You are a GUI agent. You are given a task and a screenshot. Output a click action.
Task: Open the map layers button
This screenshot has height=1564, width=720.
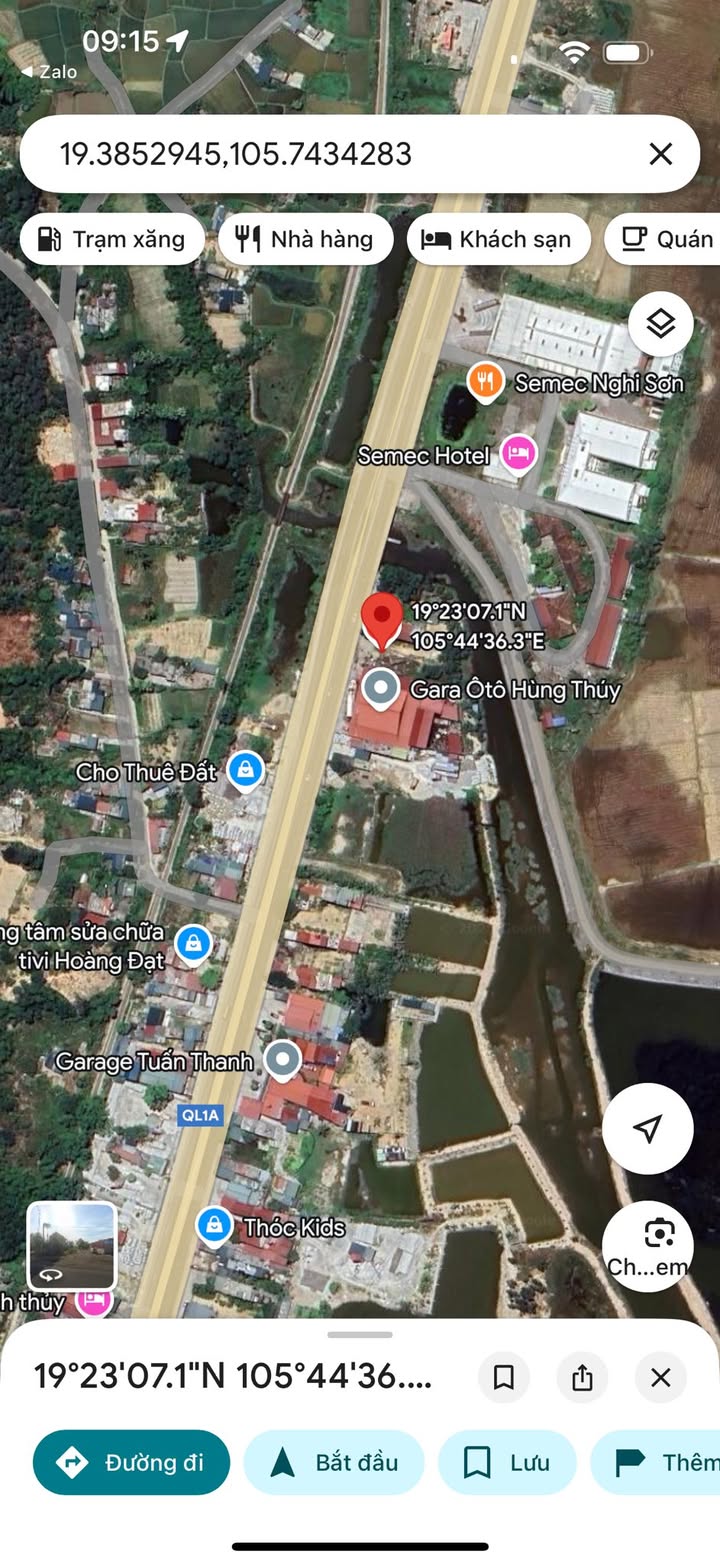(x=660, y=324)
